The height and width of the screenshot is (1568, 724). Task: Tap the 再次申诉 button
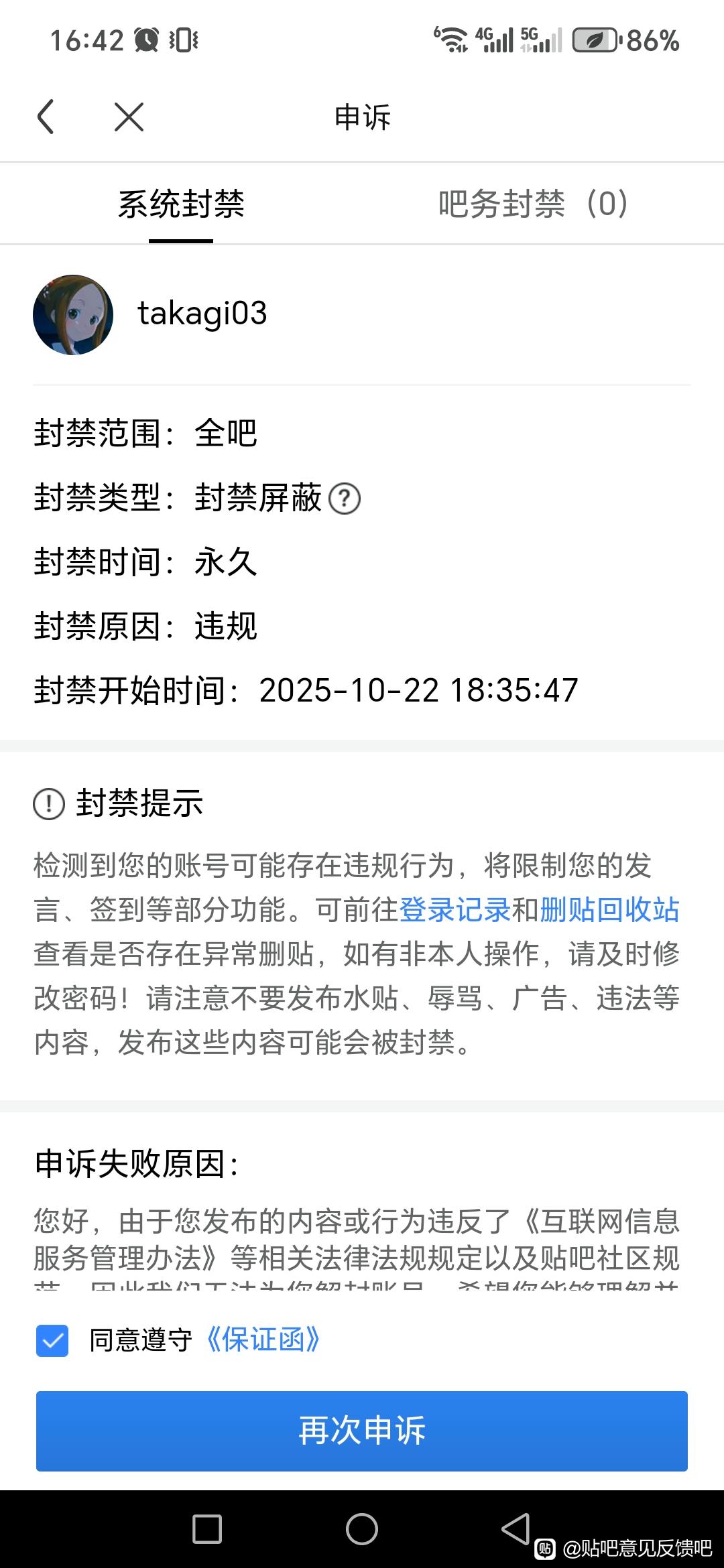point(362,1431)
